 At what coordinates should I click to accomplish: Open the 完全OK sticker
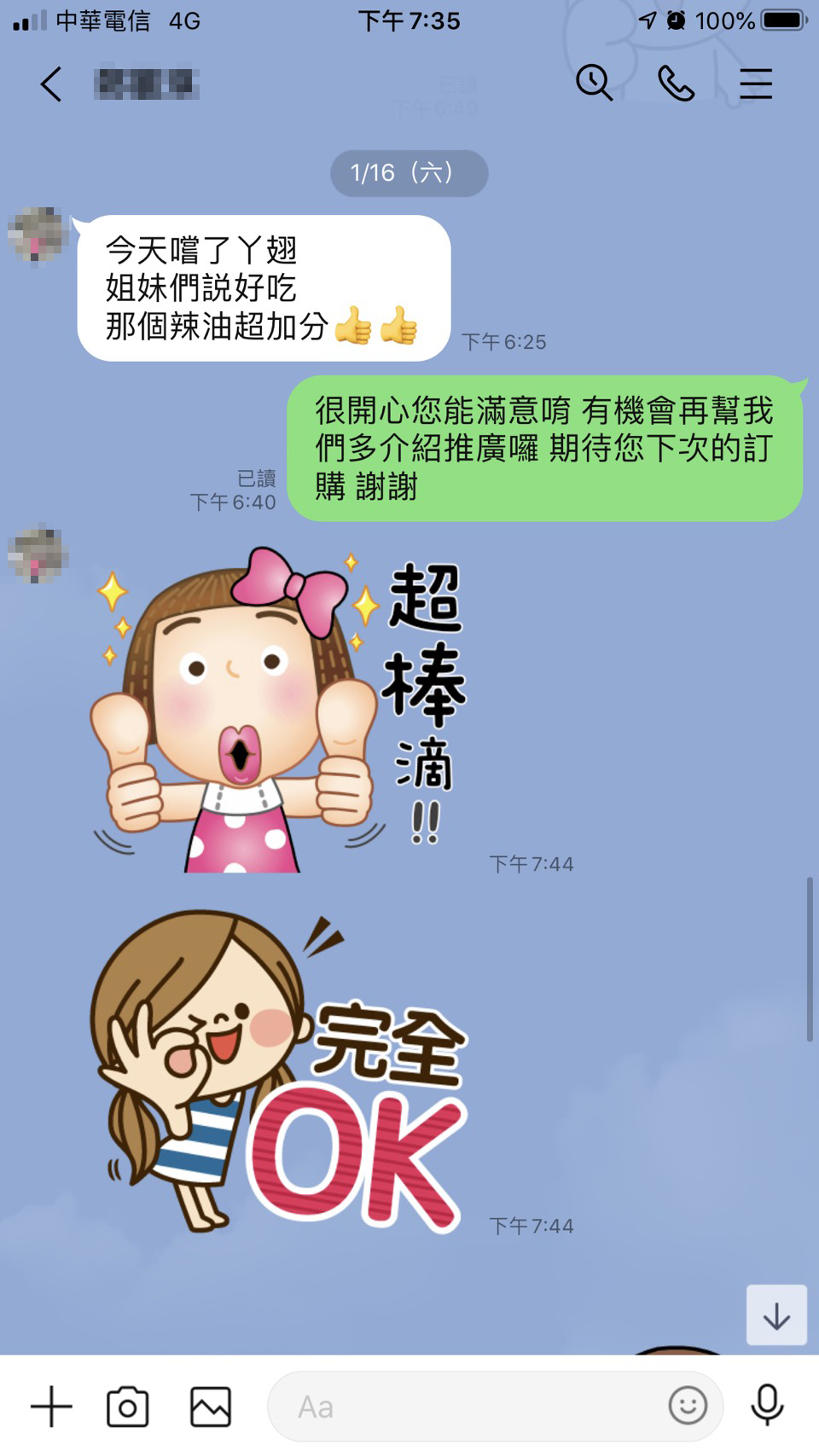click(278, 1071)
